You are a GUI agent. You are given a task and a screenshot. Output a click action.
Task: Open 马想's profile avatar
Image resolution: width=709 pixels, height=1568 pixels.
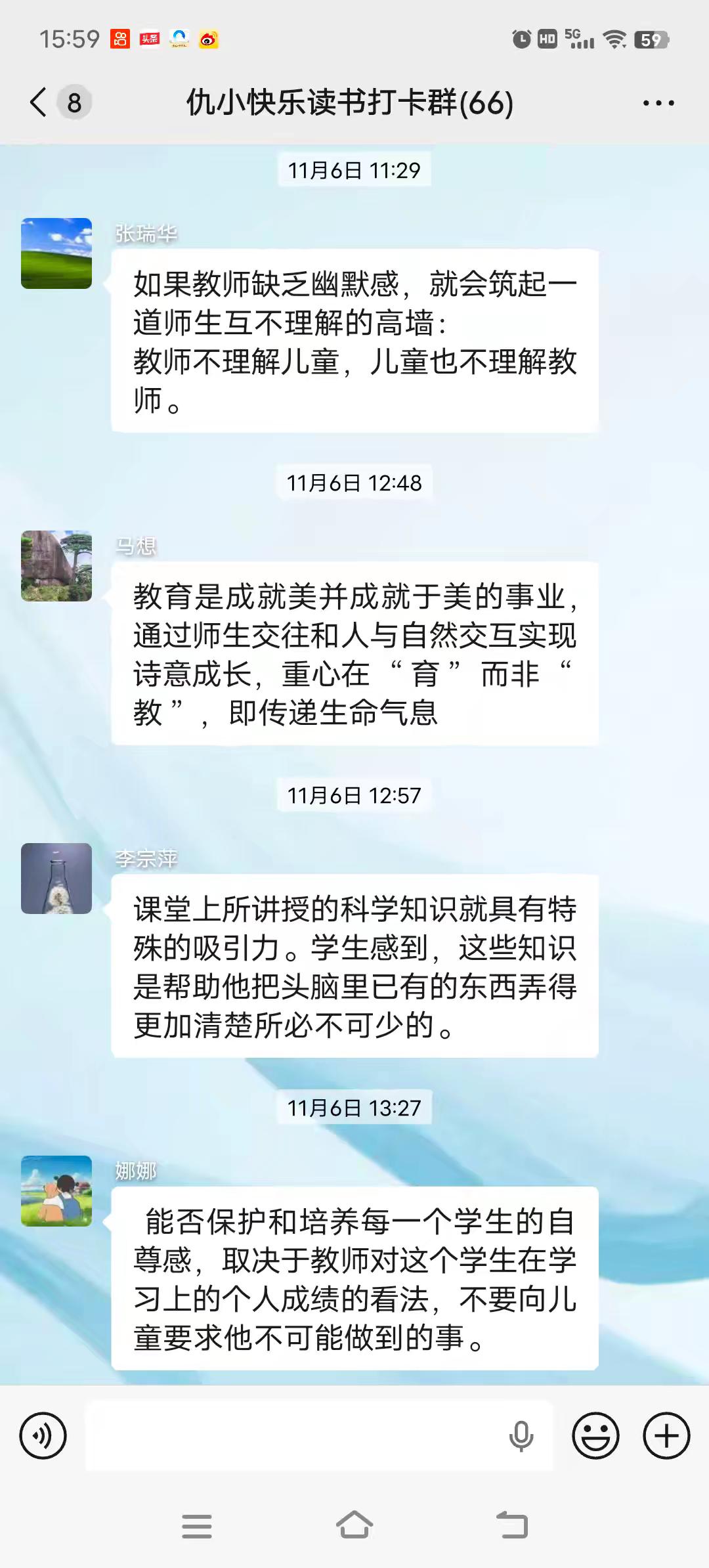[x=56, y=566]
